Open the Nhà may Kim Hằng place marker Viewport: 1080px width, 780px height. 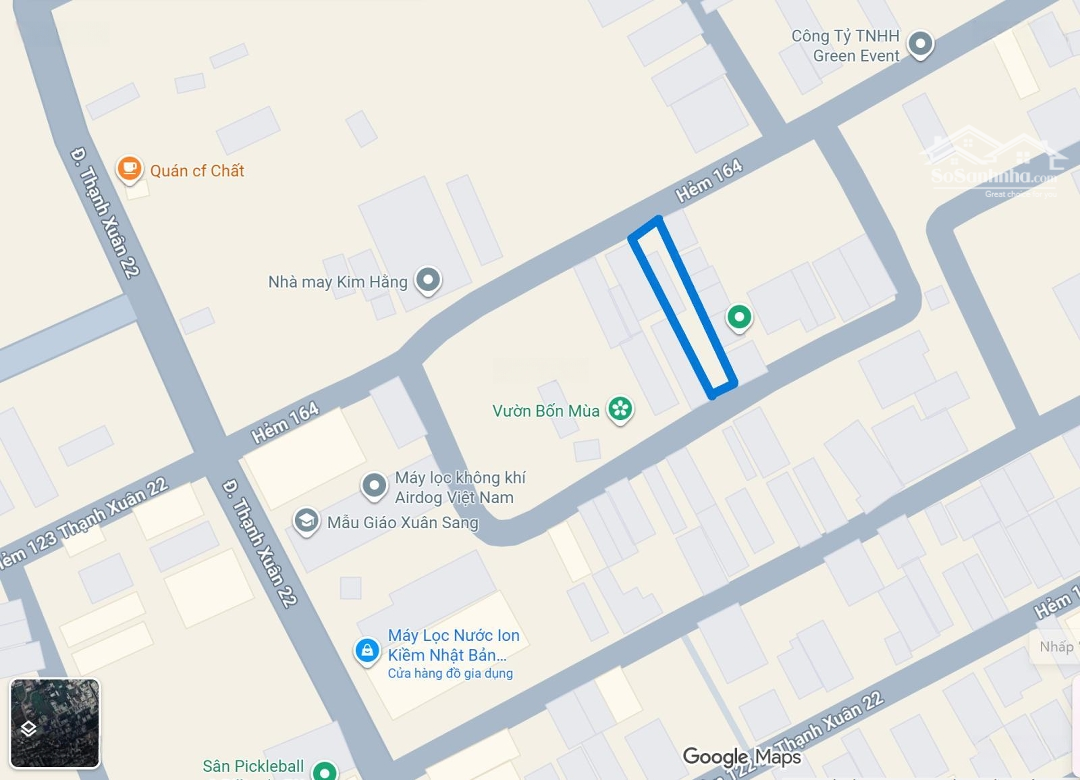point(428,281)
